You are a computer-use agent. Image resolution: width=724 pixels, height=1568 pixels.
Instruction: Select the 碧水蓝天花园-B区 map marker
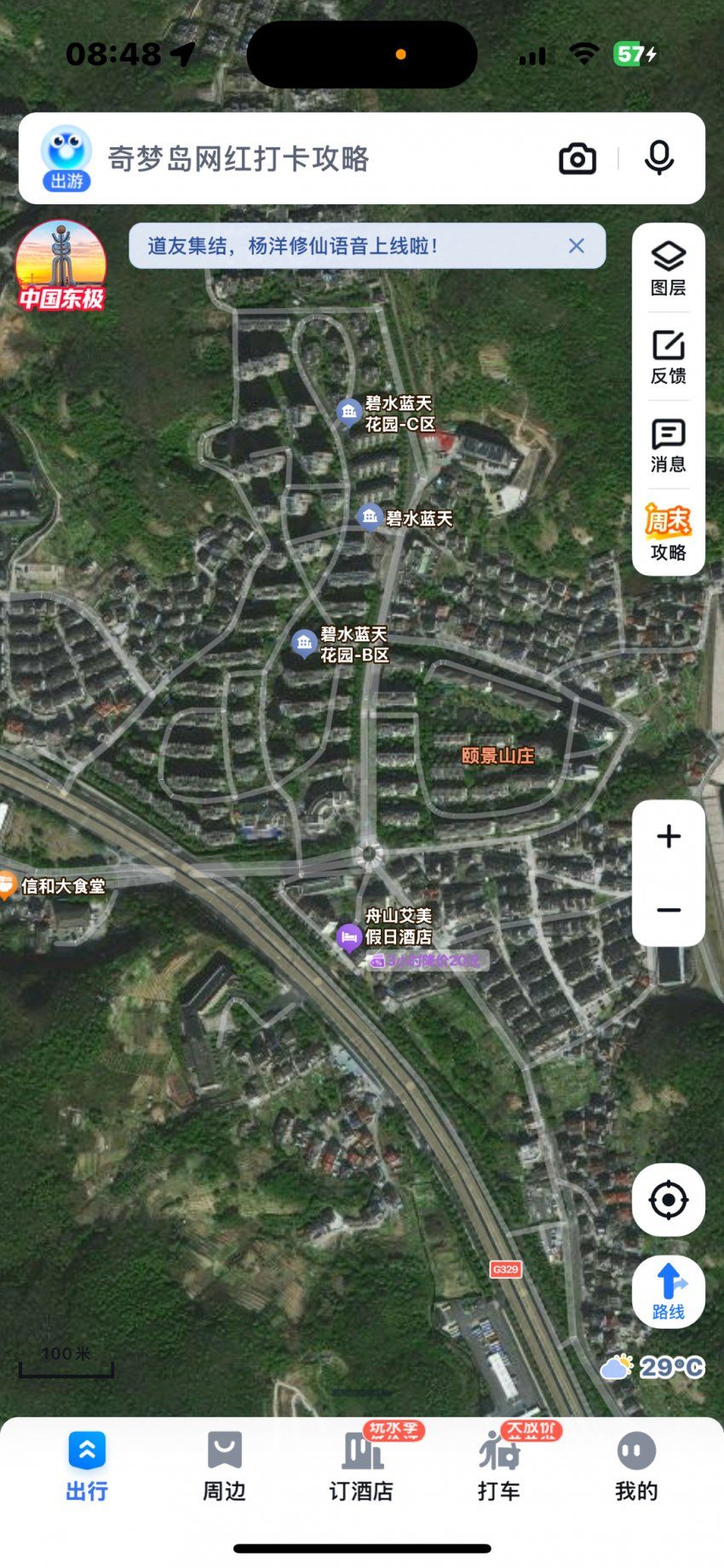tap(304, 644)
